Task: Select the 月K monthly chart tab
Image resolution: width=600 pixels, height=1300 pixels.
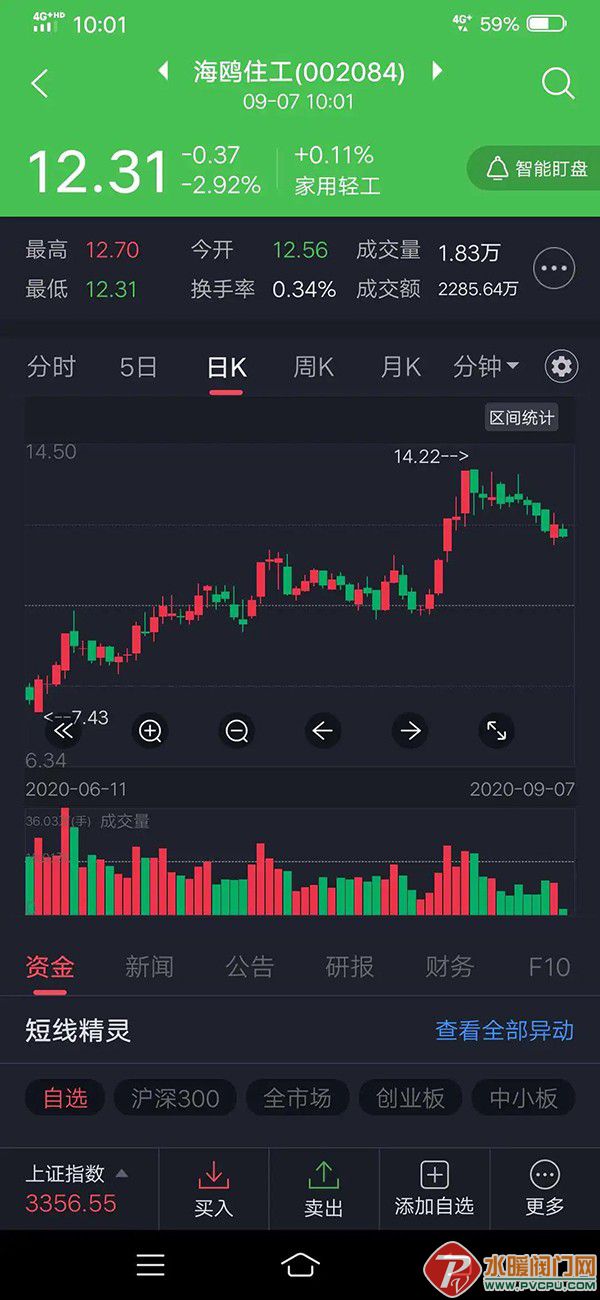Action: point(400,367)
